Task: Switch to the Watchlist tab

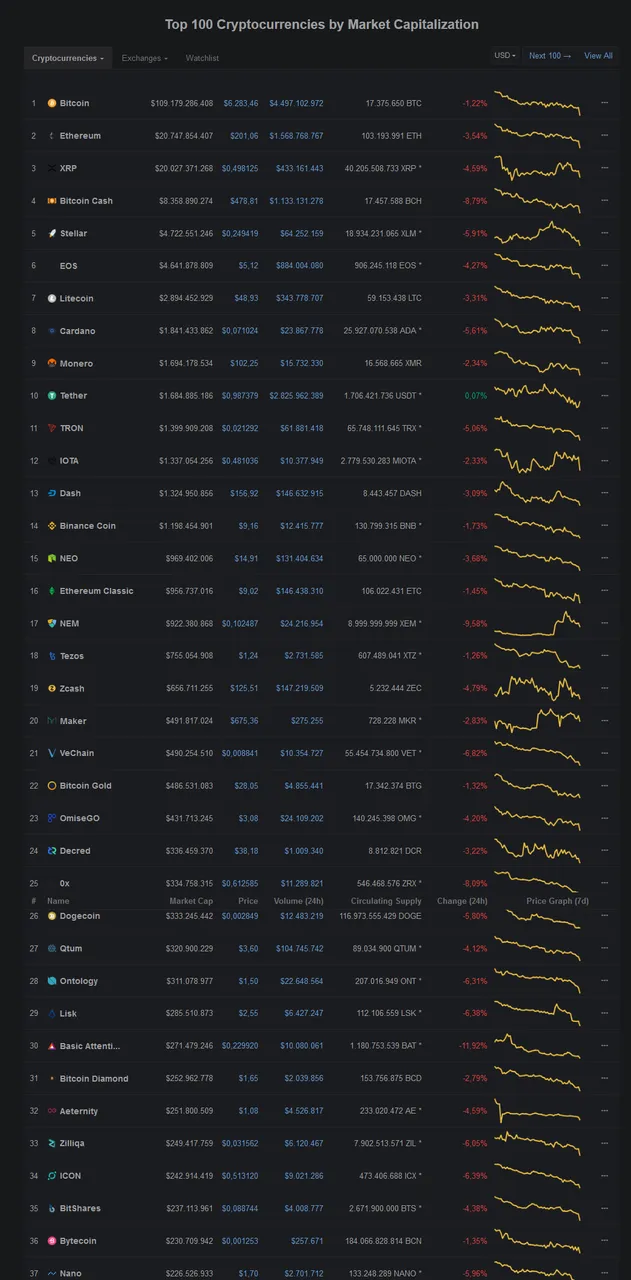Action: 202,58
